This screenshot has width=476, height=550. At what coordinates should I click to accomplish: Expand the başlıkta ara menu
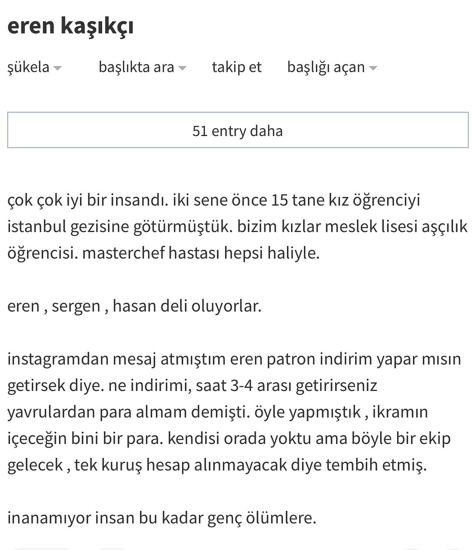pyautogui.click(x=142, y=67)
